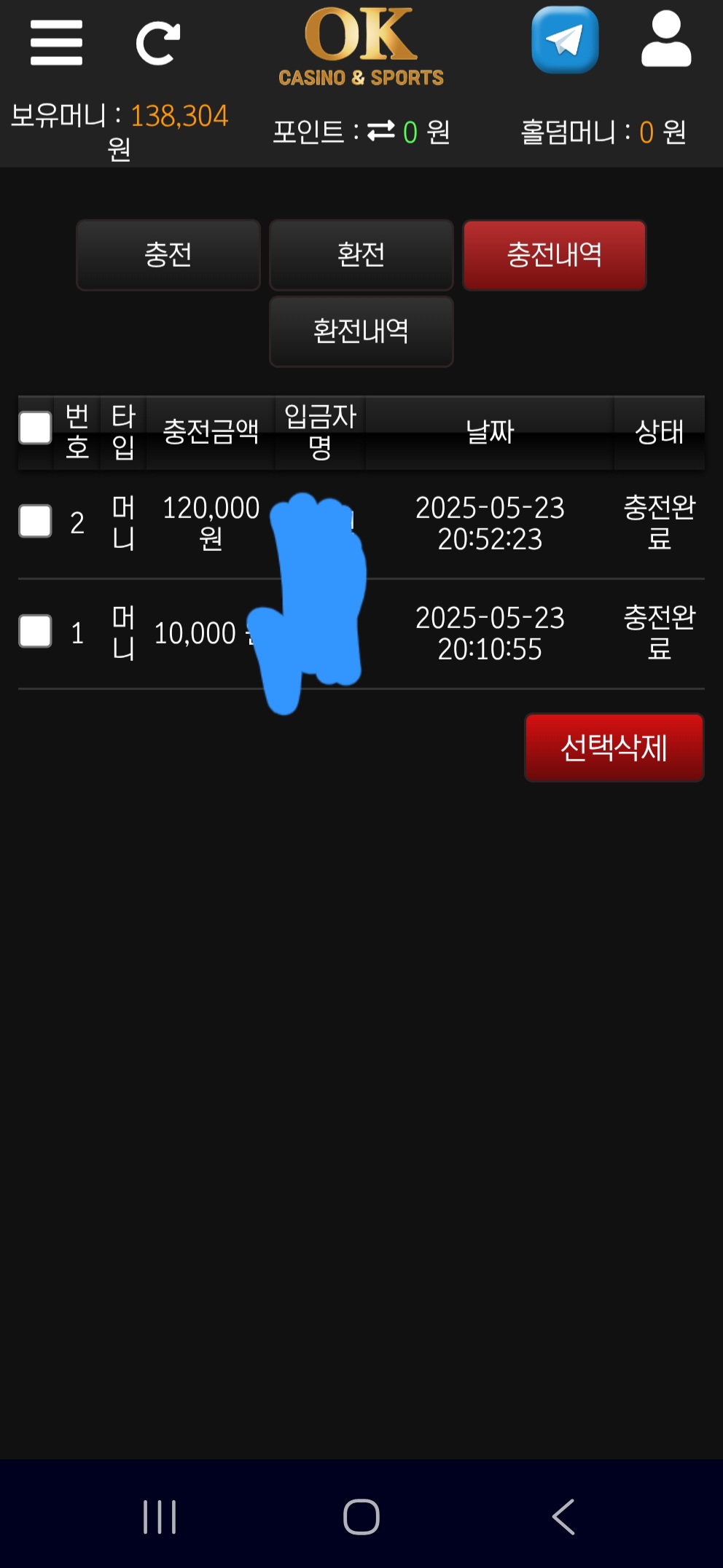
Task: View 환전내역 withdrawal history
Action: pyautogui.click(x=361, y=332)
